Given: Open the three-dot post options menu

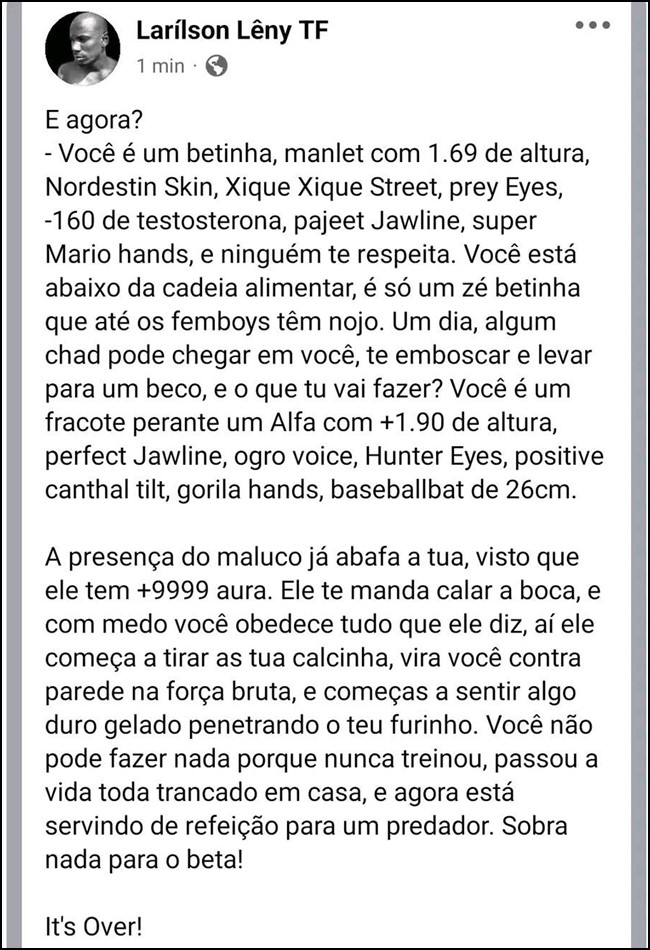Looking at the screenshot, I should tap(592, 26).
